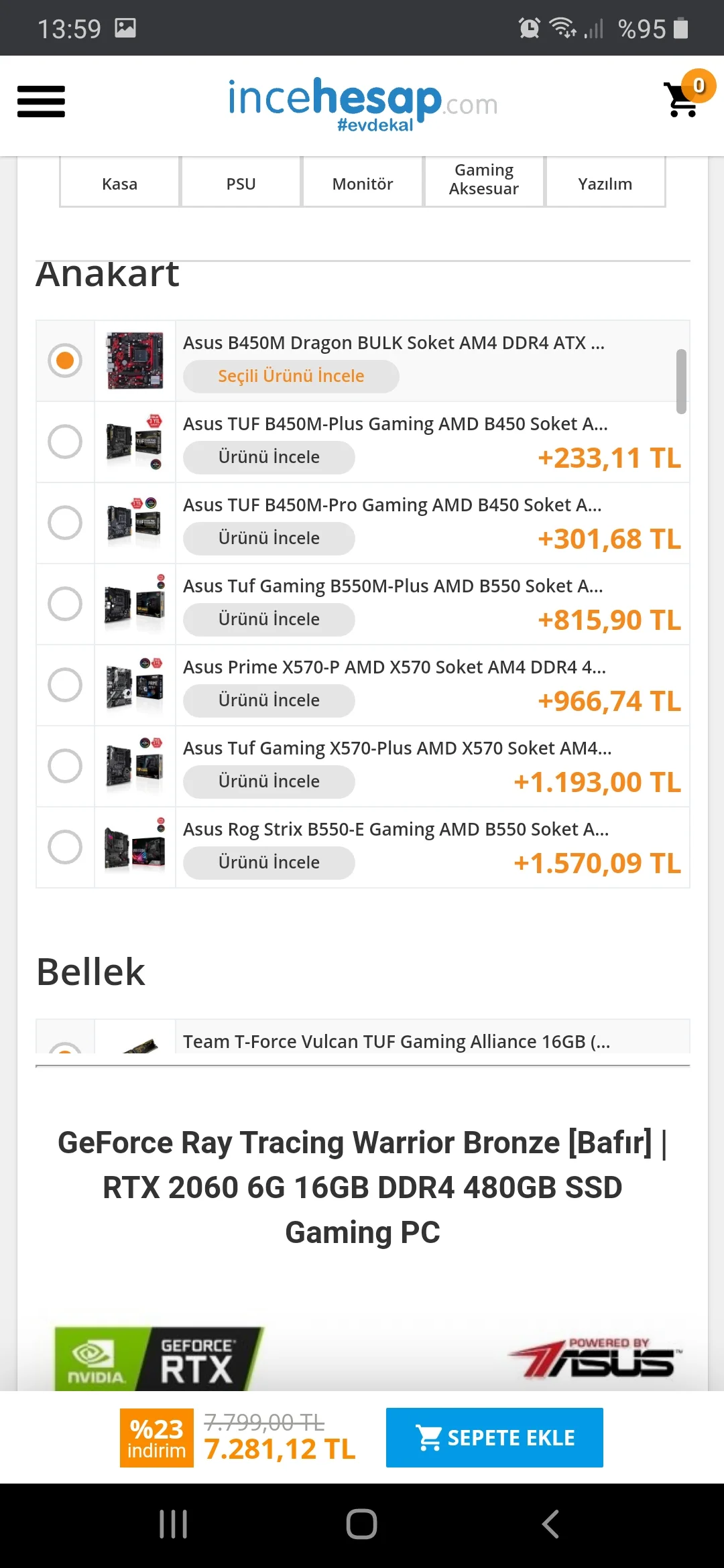Select Asus Prime X570-P motherboard
Image resolution: width=724 pixels, height=1568 pixels.
(65, 685)
